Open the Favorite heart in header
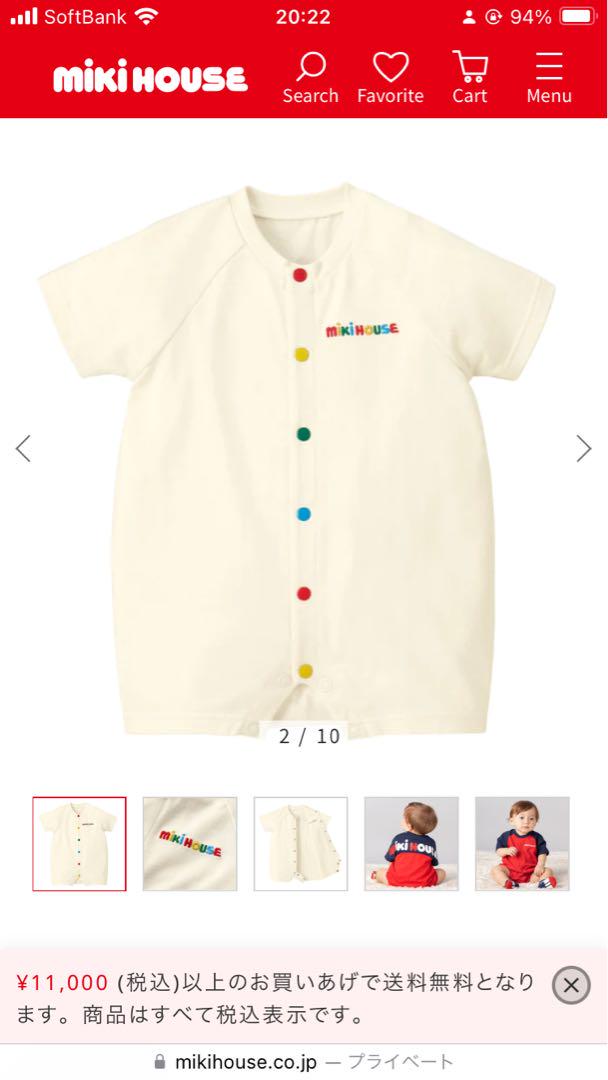The width and height of the screenshot is (608, 1080). [390, 77]
